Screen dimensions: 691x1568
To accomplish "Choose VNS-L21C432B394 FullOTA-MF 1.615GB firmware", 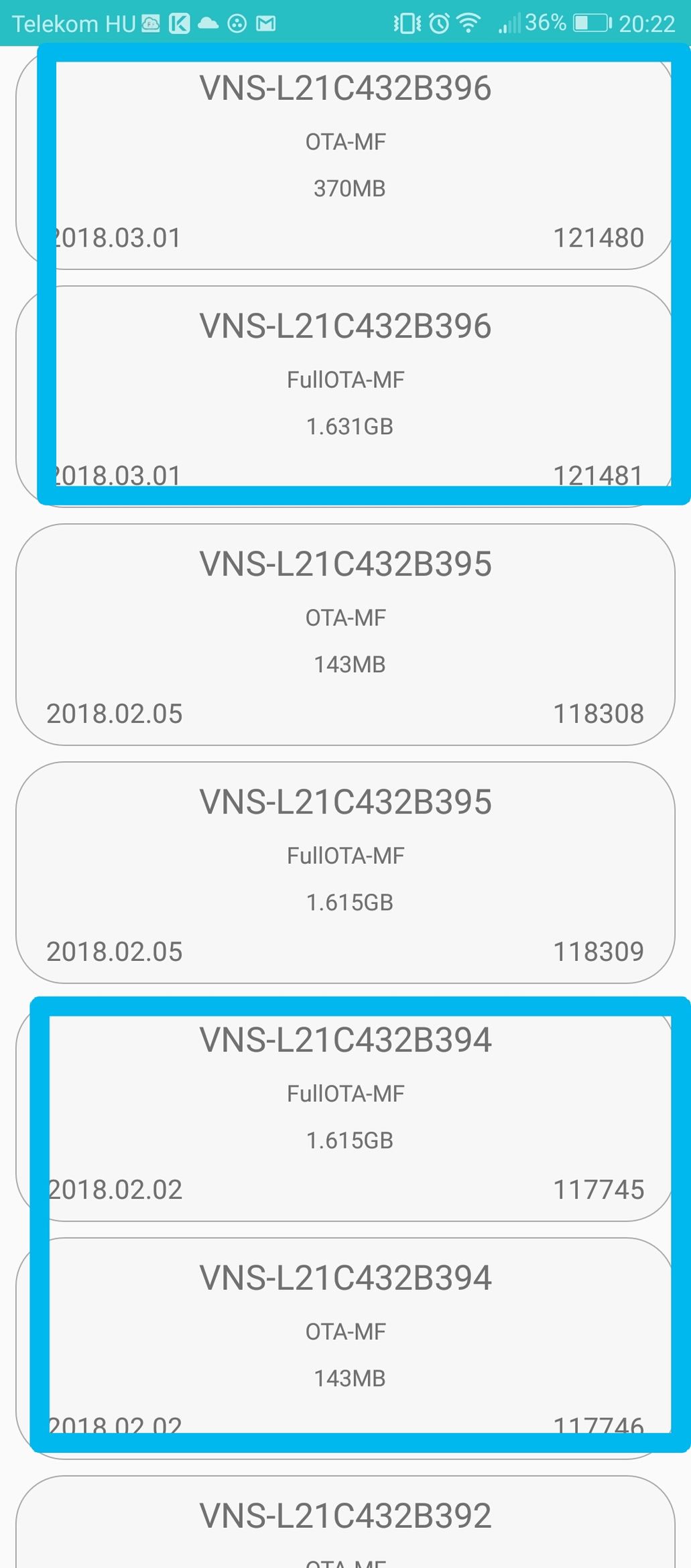I will coord(345,1110).
